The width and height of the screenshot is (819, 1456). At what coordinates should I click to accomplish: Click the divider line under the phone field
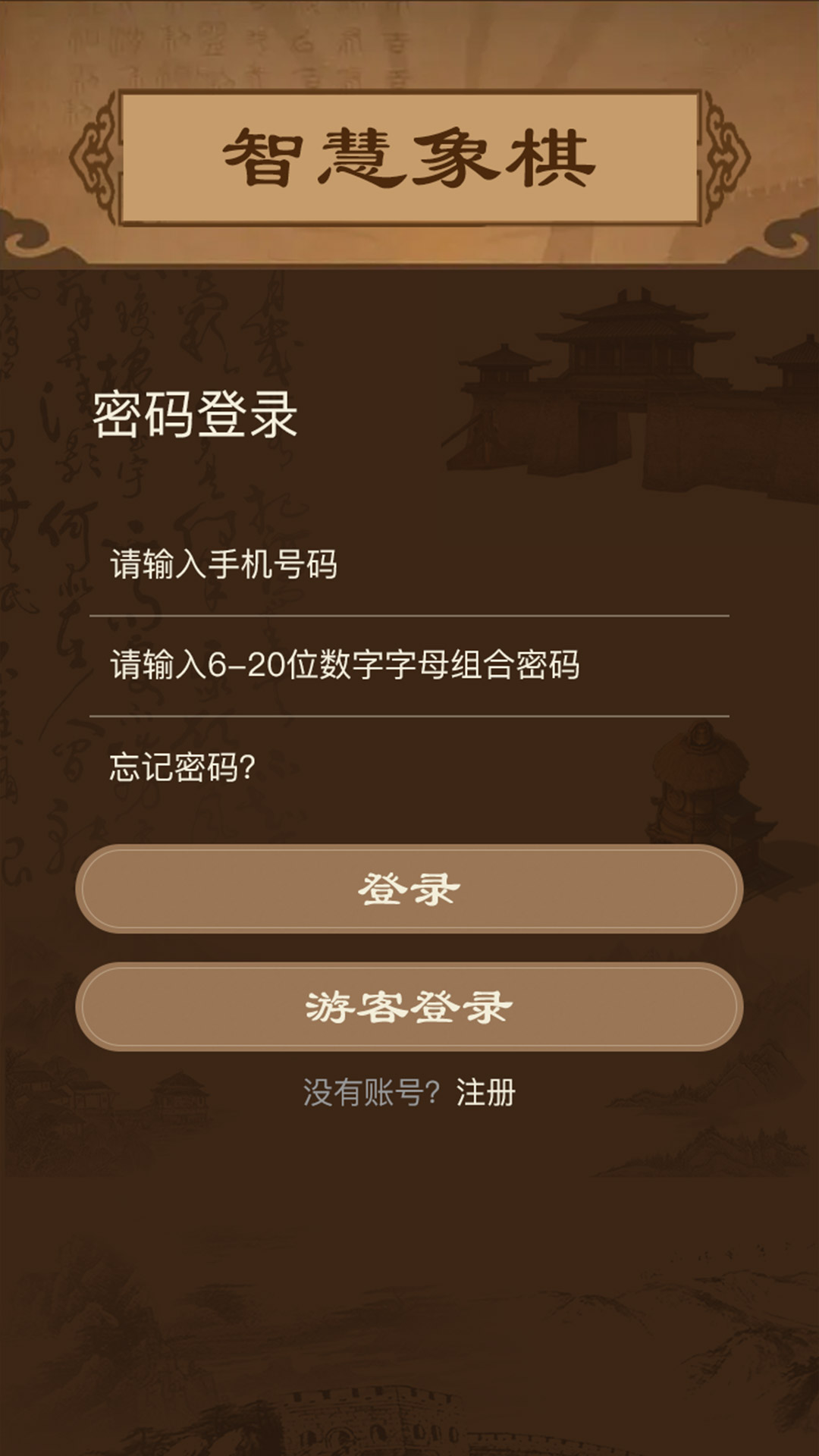[x=409, y=613]
